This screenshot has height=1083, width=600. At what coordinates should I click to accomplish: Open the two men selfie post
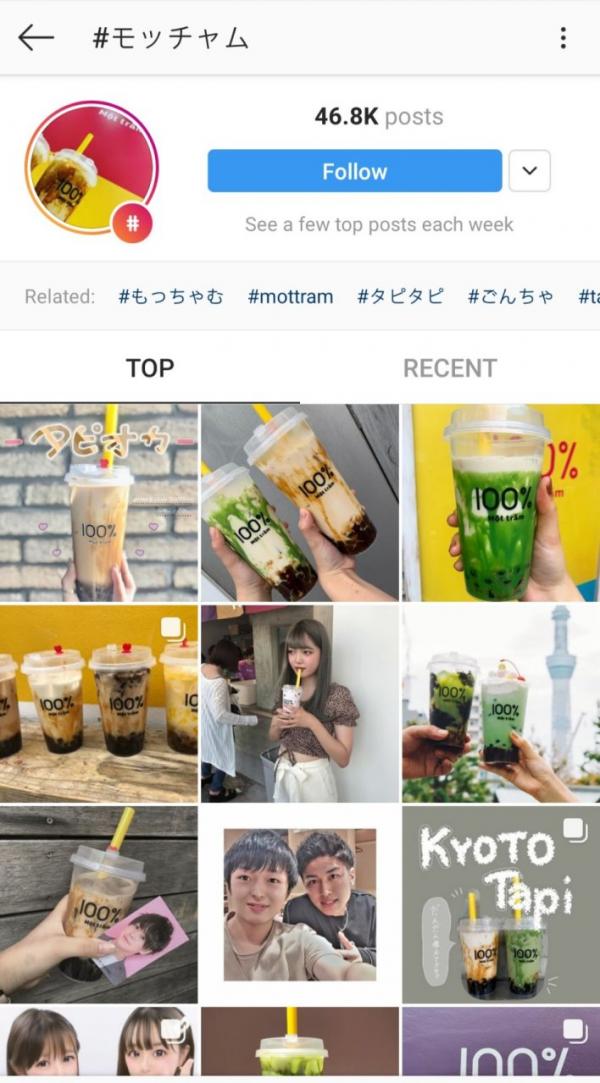tap(299, 904)
